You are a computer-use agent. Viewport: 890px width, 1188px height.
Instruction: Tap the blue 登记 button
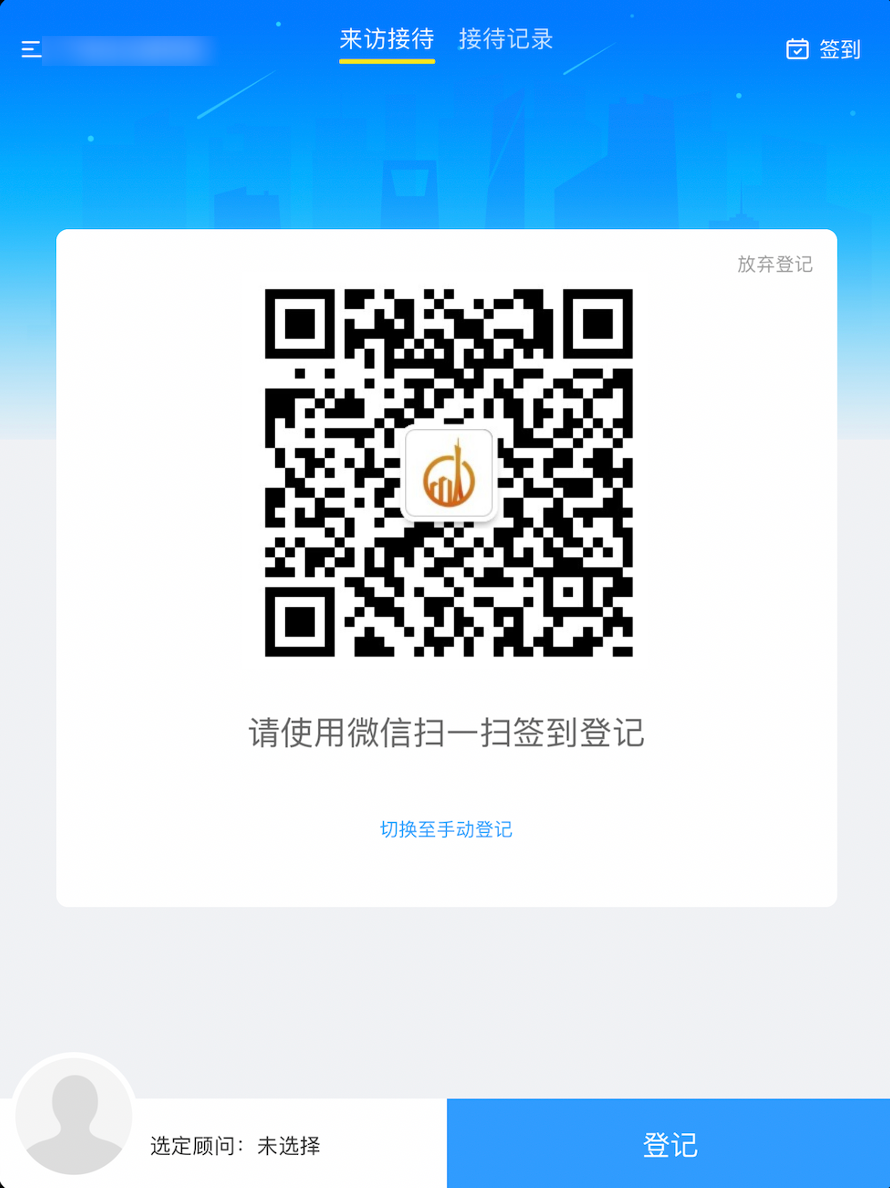click(668, 1144)
